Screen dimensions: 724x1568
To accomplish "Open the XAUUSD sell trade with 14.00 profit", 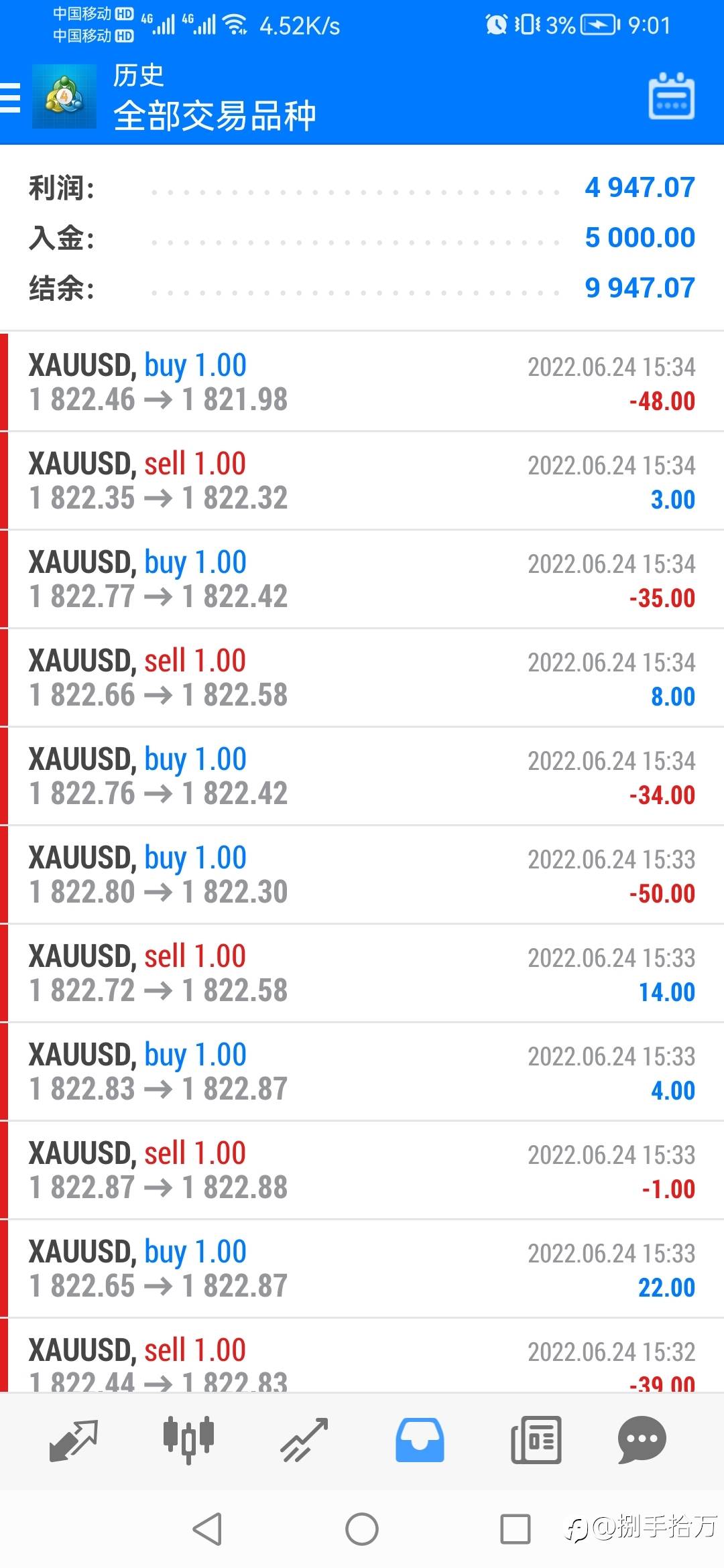I will coord(362,973).
